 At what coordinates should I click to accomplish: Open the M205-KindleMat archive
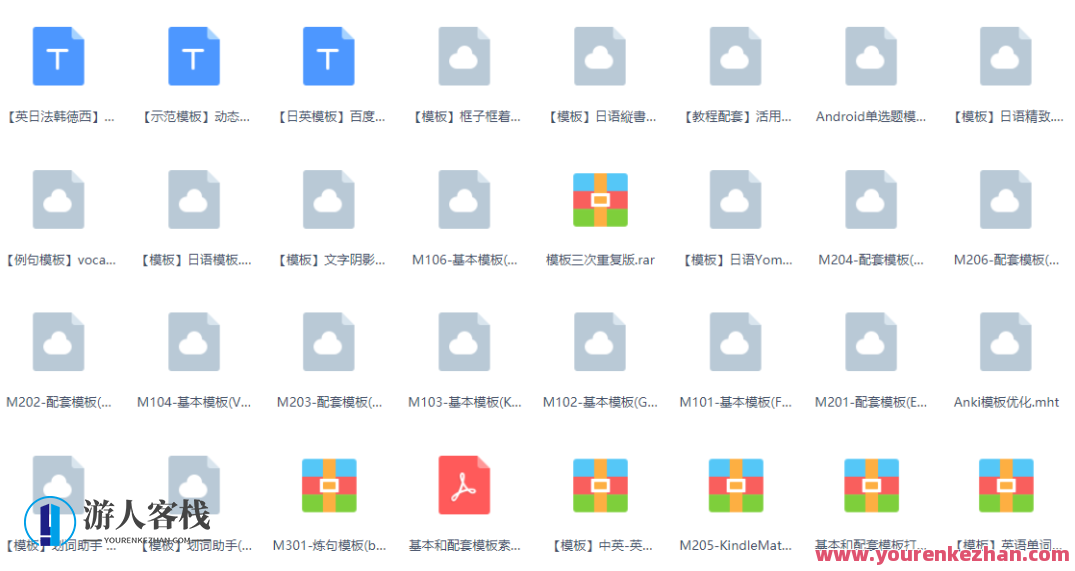(x=735, y=485)
